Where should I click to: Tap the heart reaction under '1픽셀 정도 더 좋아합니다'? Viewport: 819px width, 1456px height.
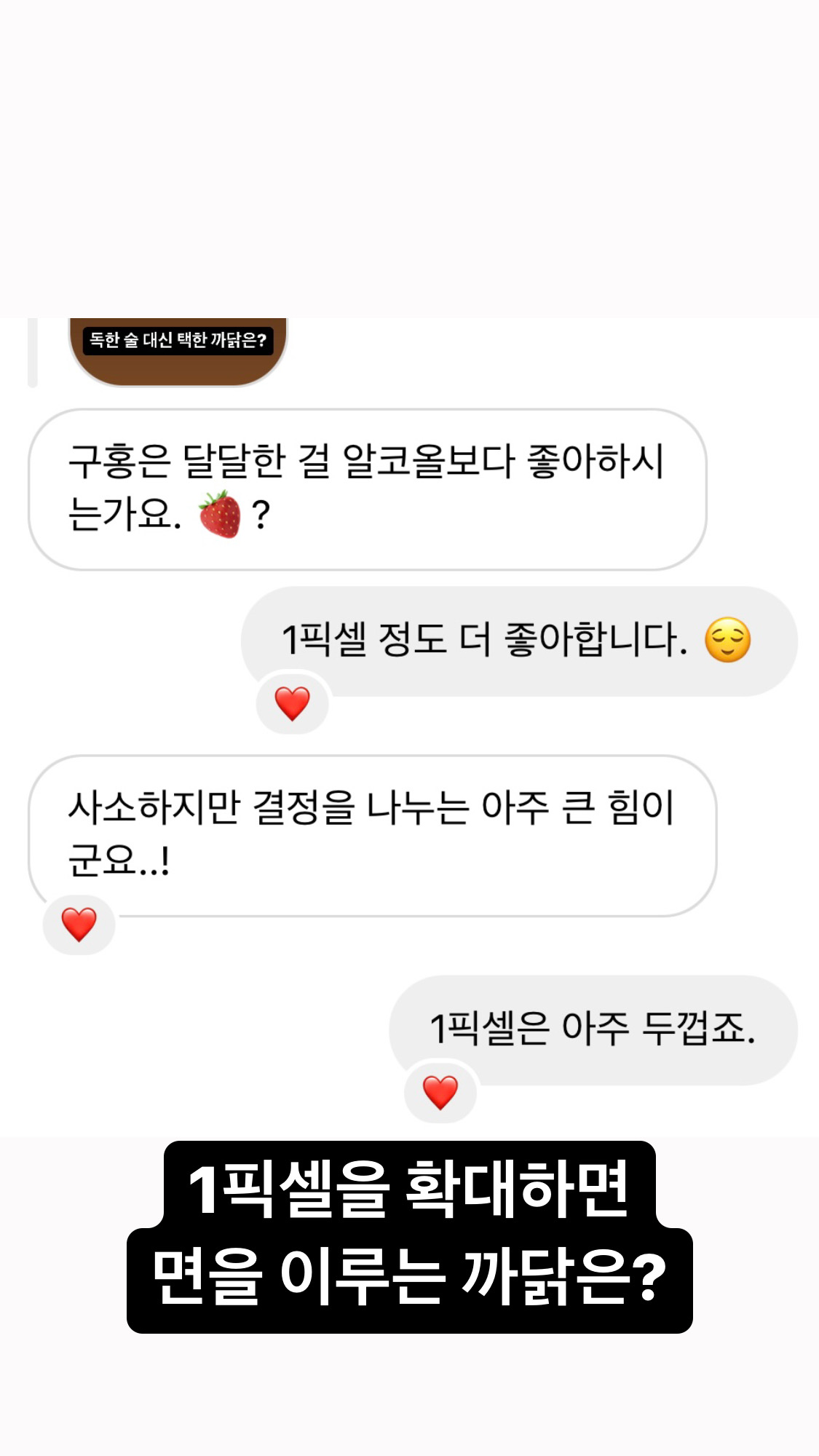coord(292,703)
